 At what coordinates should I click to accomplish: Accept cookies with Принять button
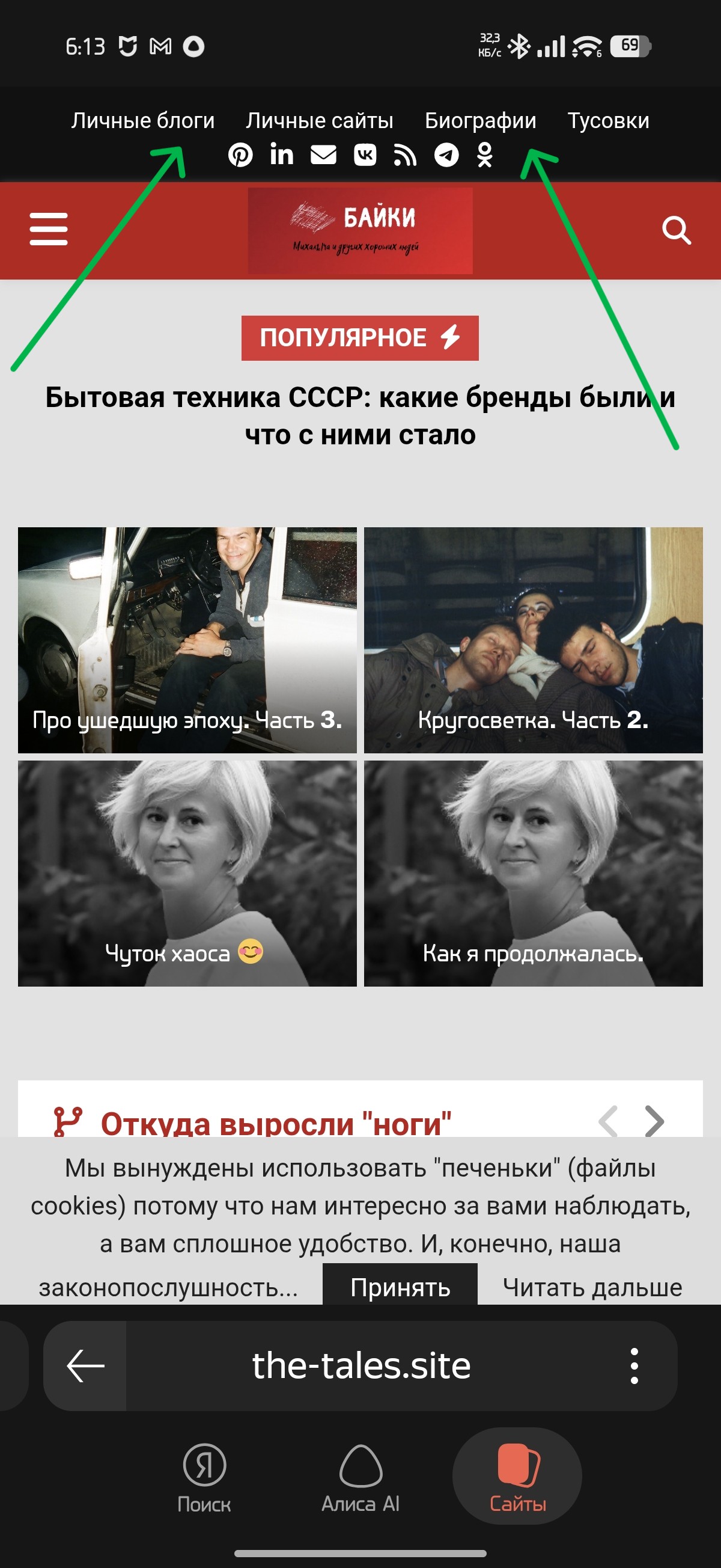400,1287
